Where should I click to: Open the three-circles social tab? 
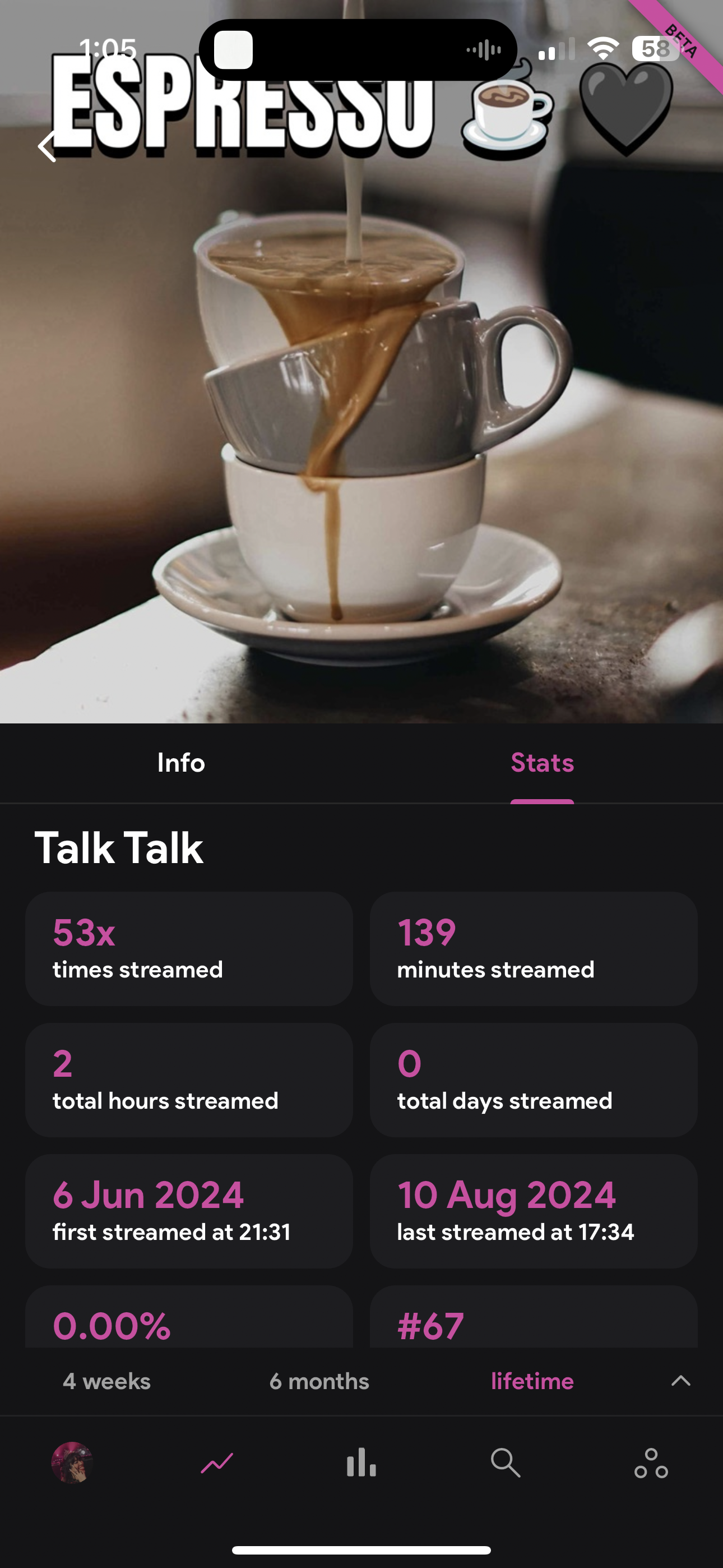651,1463
